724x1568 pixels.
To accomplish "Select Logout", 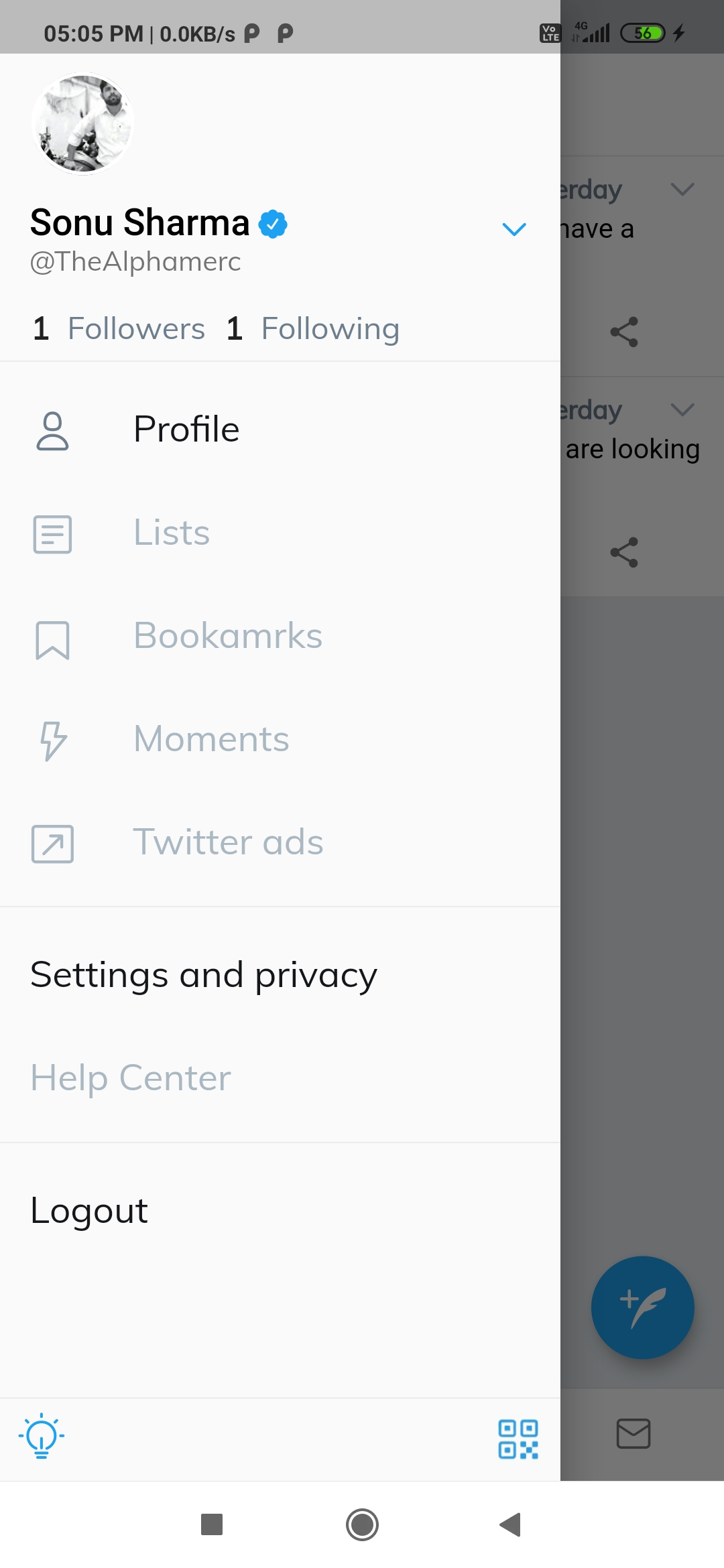I will click(280, 1211).
